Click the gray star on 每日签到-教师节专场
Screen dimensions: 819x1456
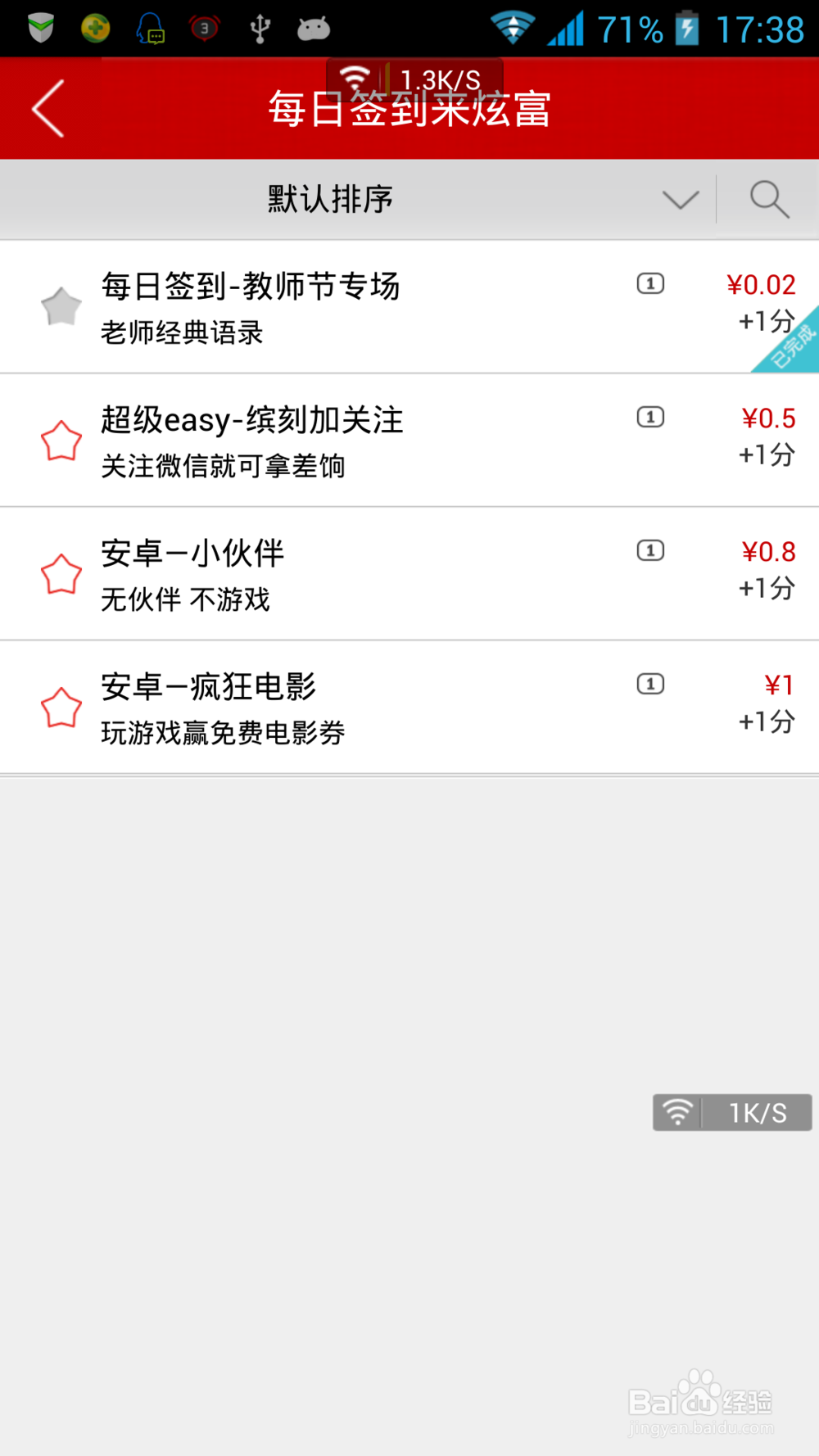click(61, 306)
